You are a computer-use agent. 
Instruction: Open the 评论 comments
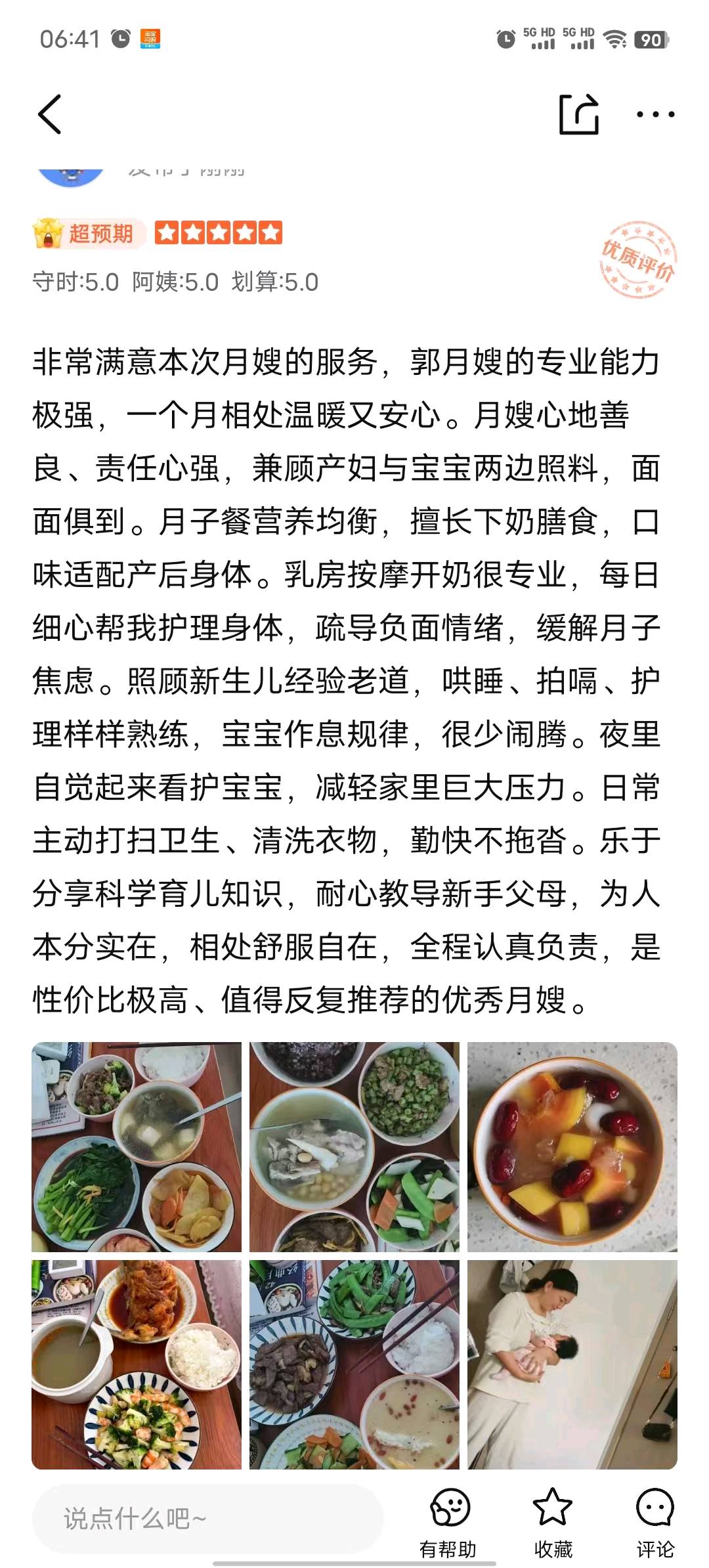(655, 1523)
